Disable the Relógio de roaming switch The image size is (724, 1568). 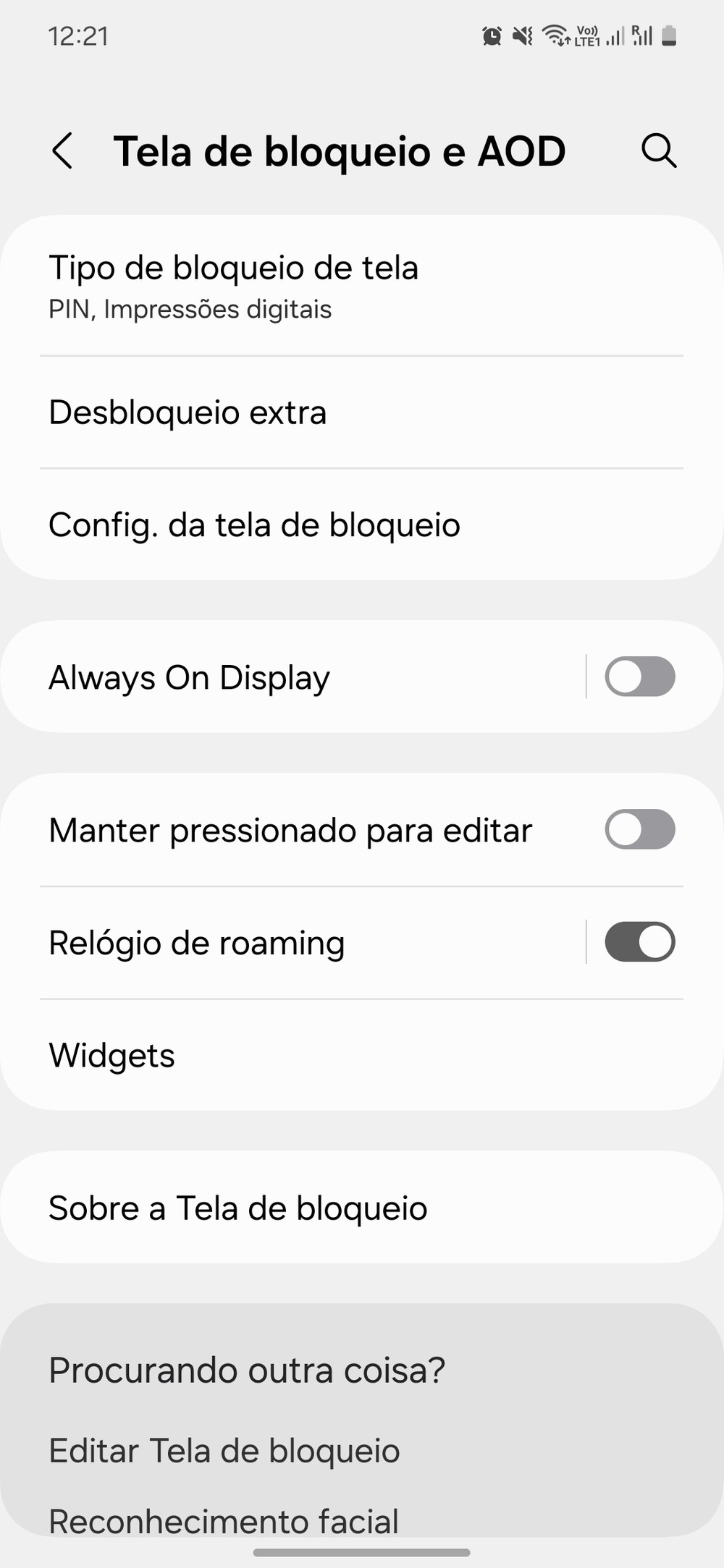pyautogui.click(x=639, y=942)
